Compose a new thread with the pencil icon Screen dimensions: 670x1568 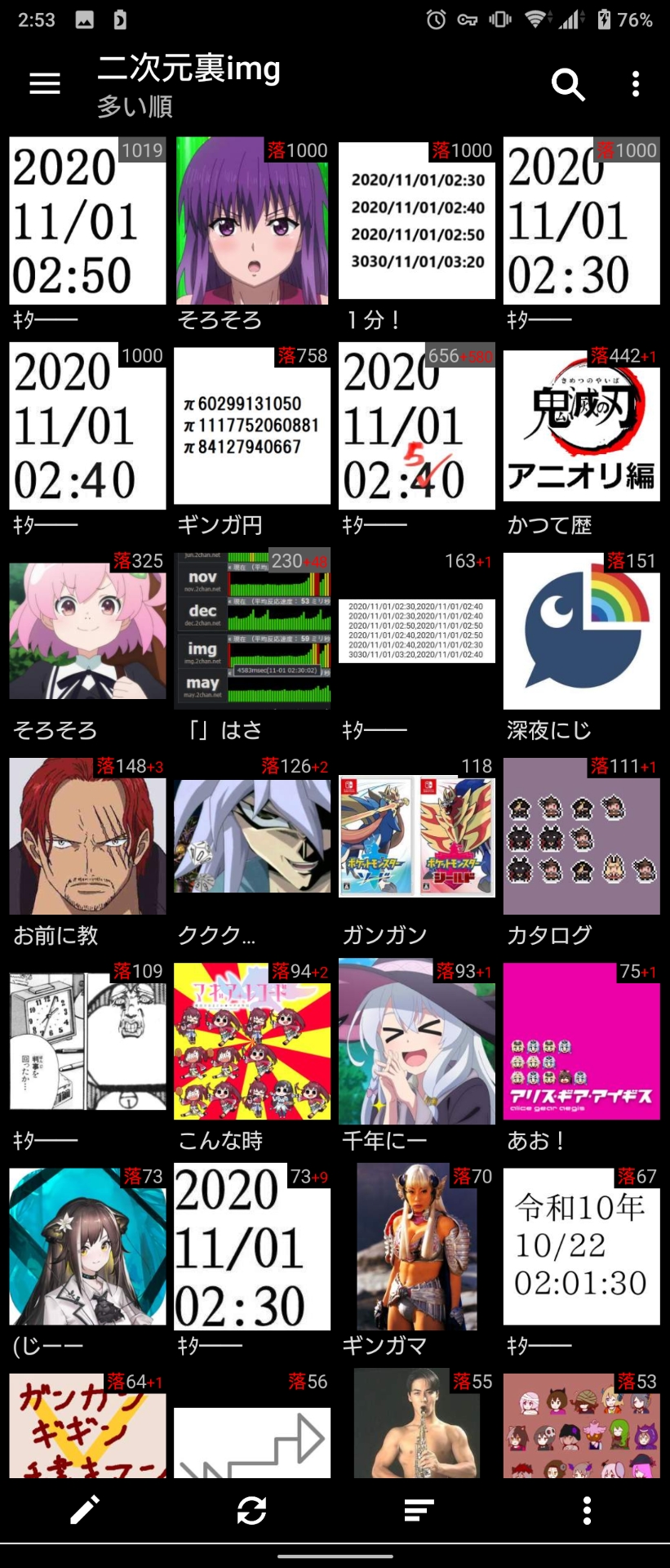85,1510
